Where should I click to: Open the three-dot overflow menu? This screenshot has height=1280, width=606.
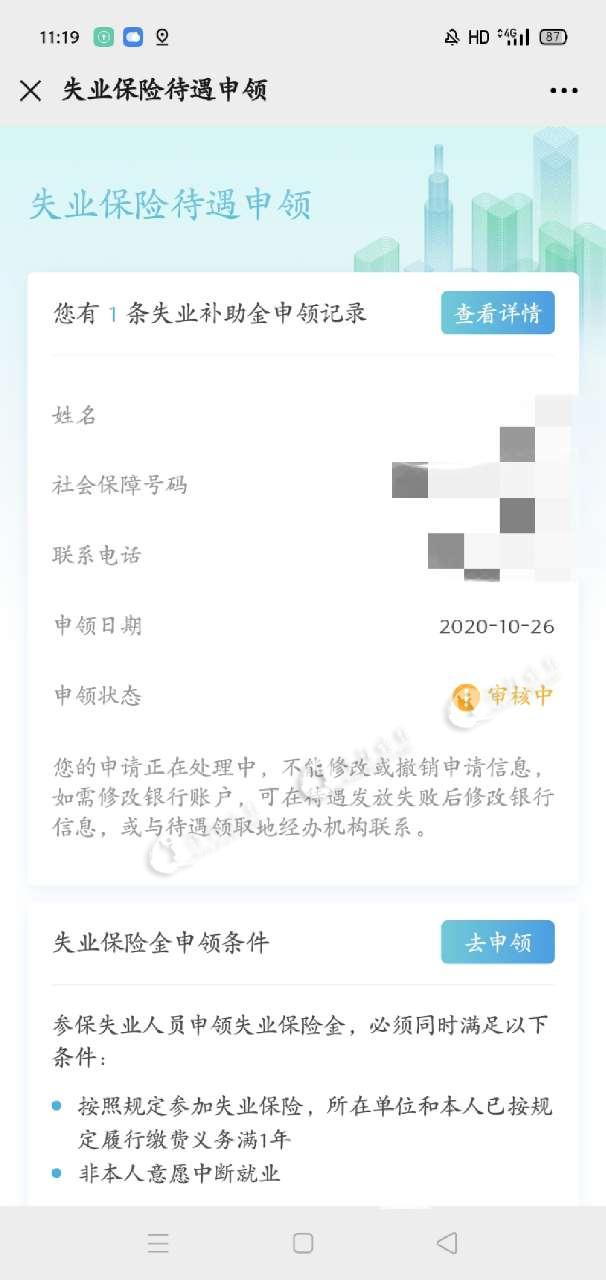[x=564, y=90]
